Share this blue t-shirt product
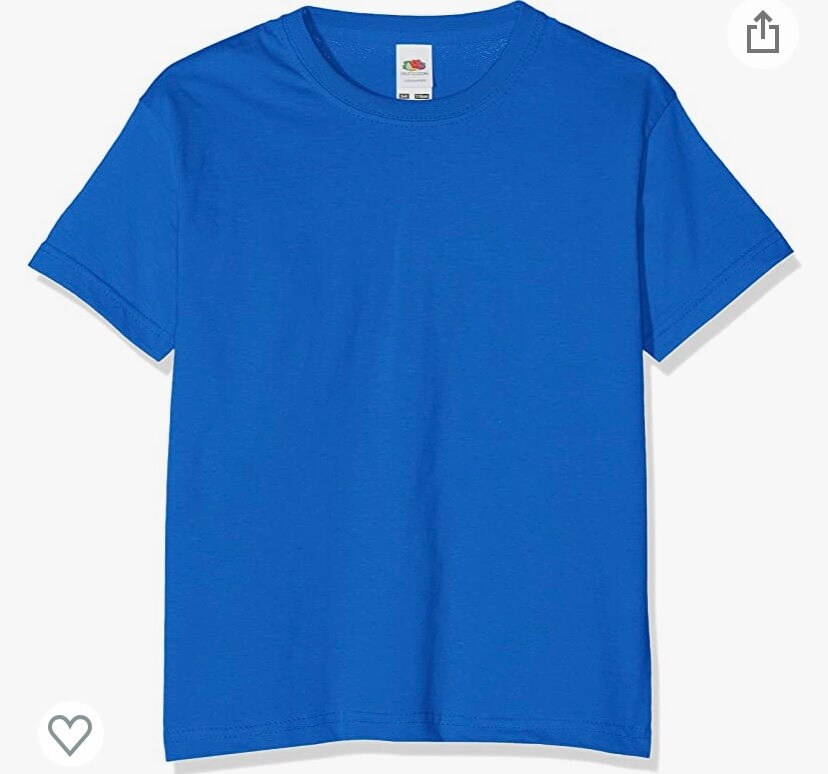828x774 pixels. point(762,32)
